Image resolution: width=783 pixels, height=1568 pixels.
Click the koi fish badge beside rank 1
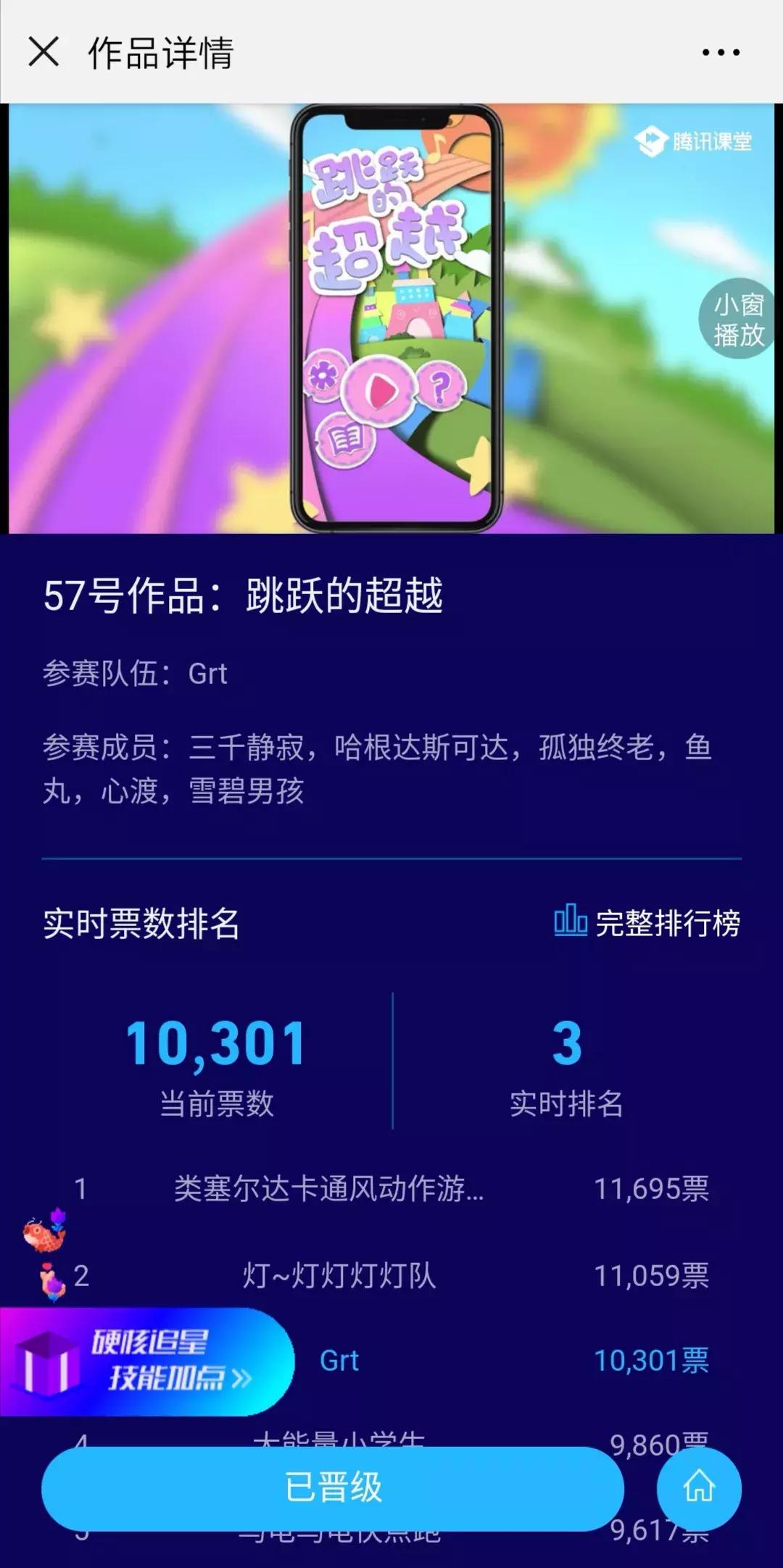[x=45, y=1235]
